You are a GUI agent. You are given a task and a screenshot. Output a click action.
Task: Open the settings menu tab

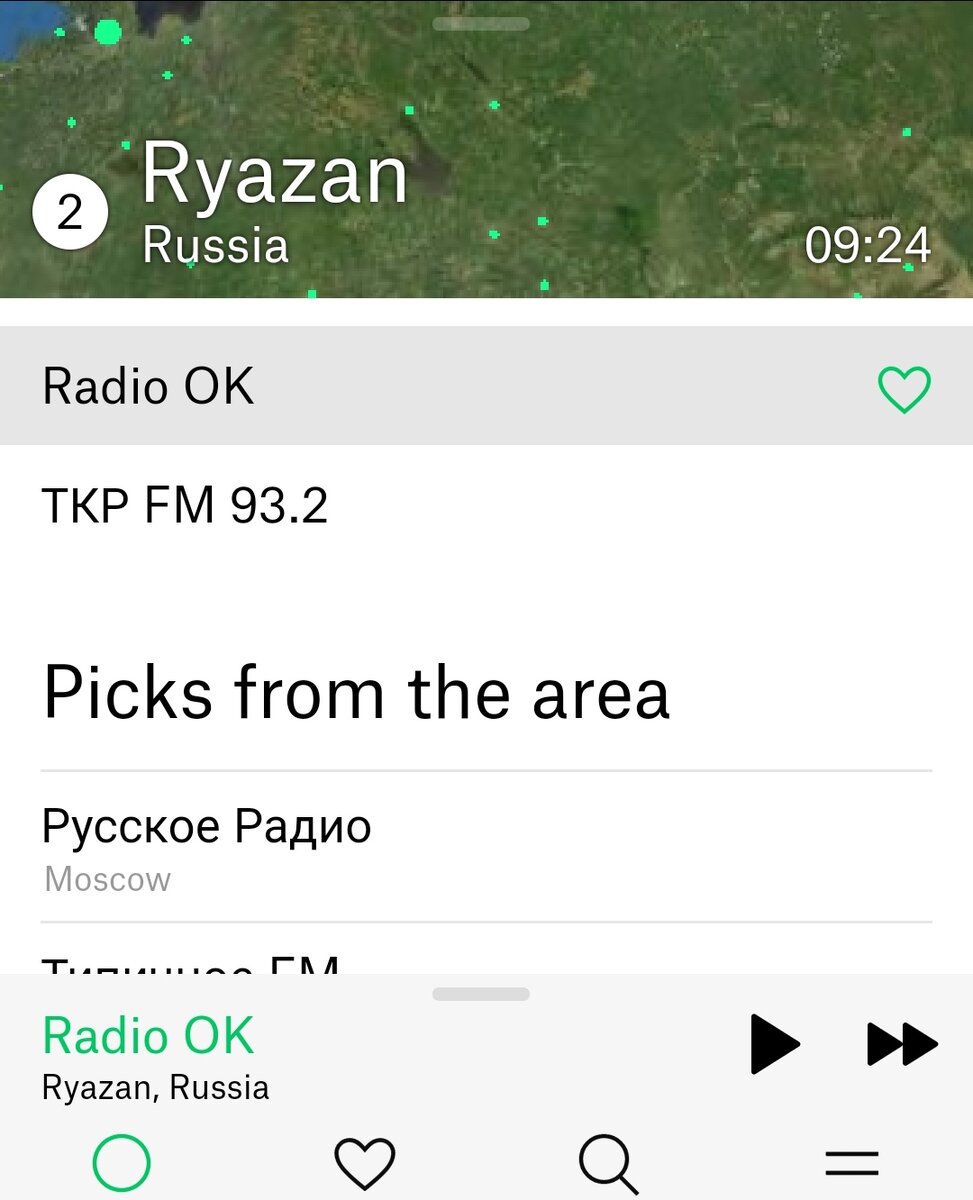[851, 1163]
